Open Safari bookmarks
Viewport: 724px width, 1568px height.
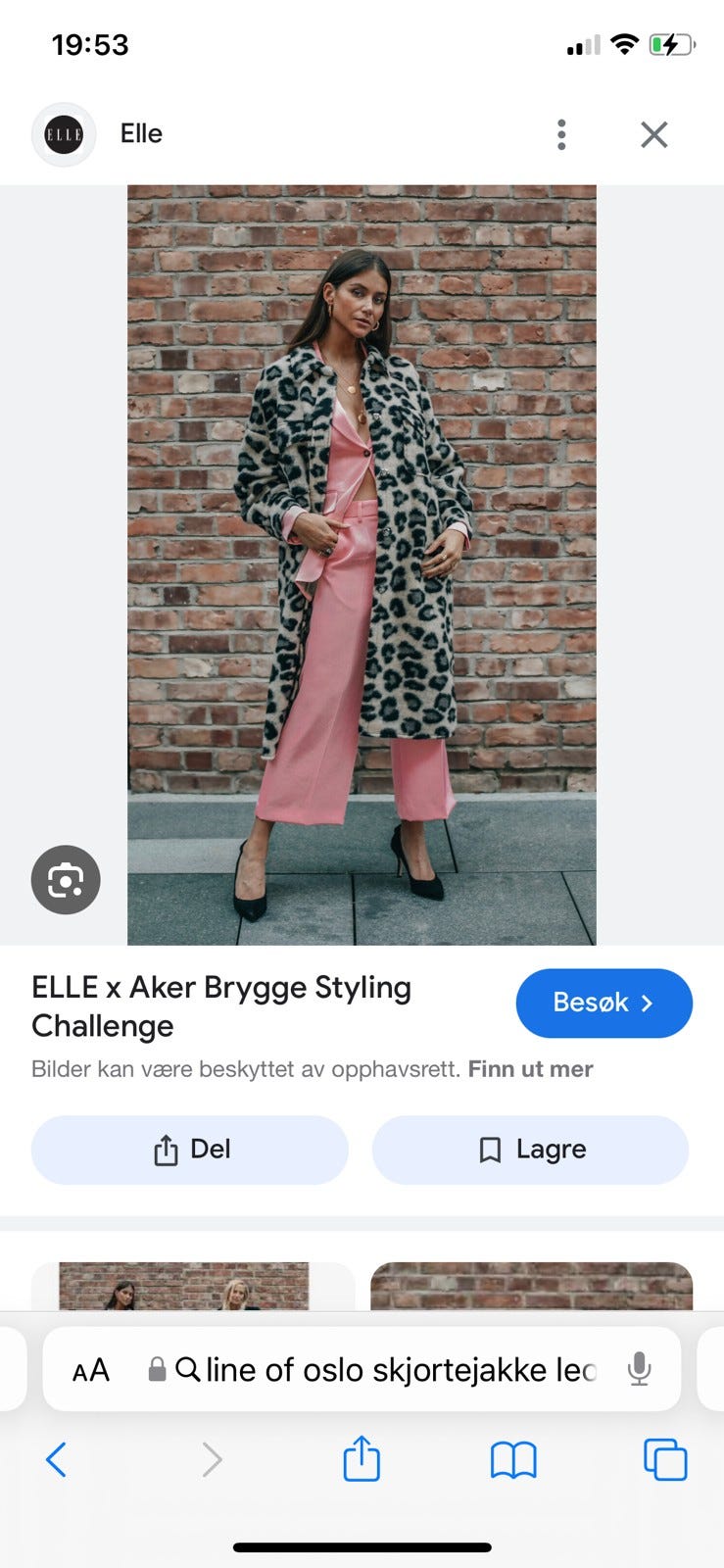(x=512, y=1459)
